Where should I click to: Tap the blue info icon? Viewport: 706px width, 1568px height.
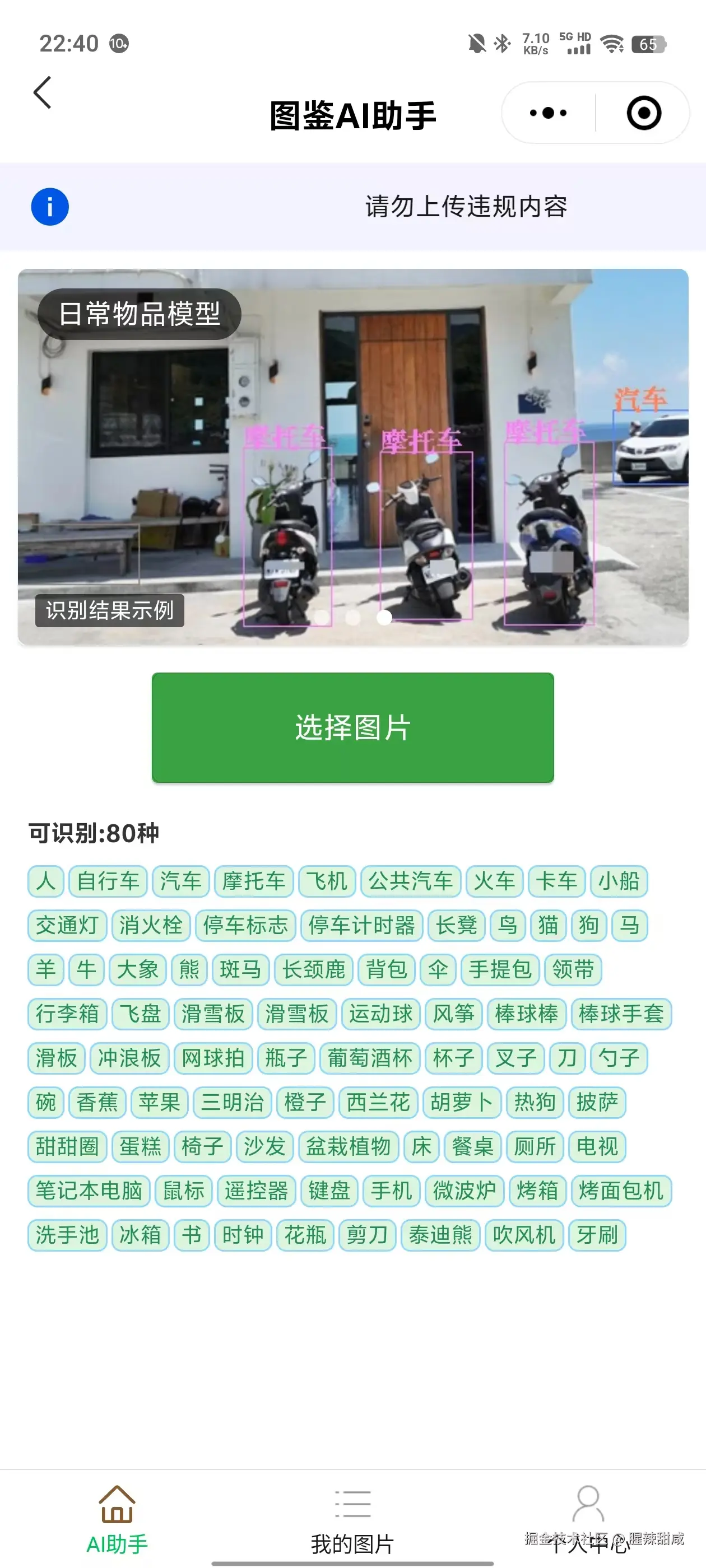click(x=50, y=207)
